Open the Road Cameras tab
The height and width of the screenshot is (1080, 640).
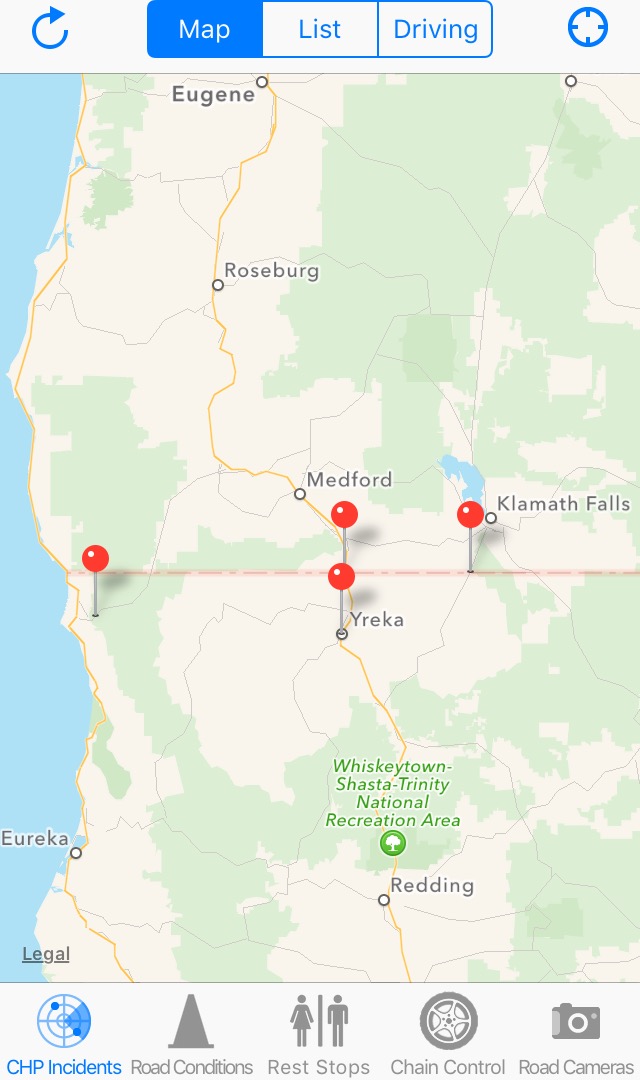tap(576, 1034)
